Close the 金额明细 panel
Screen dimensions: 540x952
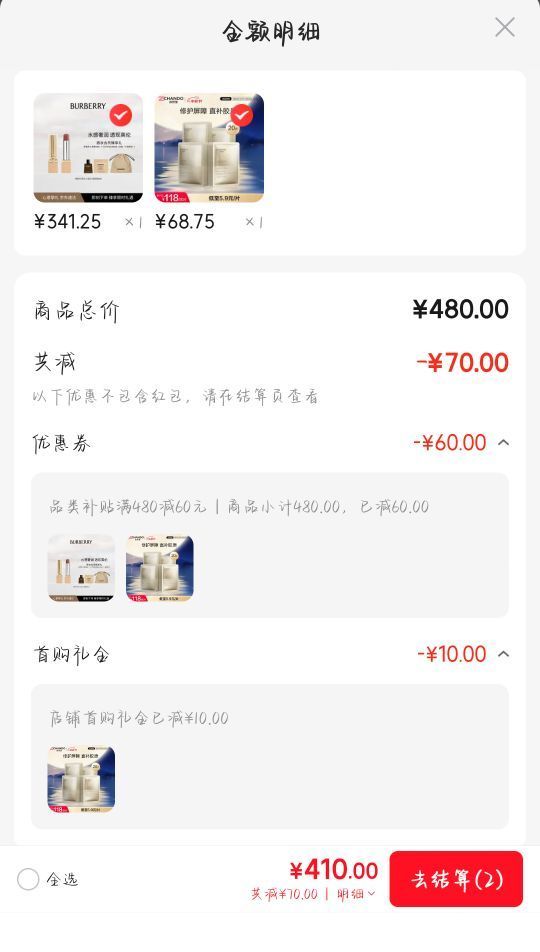pos(505,27)
